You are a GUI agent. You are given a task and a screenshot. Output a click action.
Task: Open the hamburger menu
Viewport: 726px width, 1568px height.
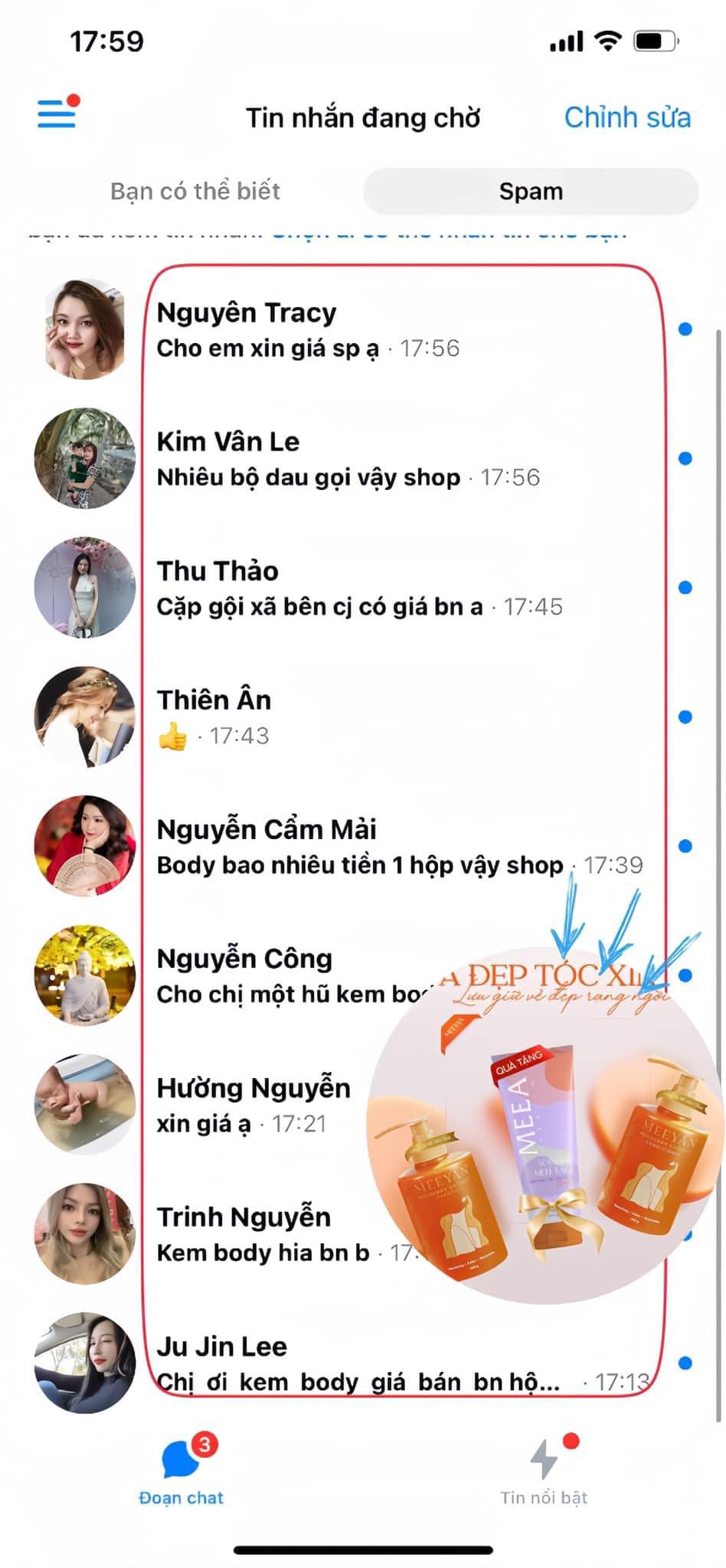57,114
